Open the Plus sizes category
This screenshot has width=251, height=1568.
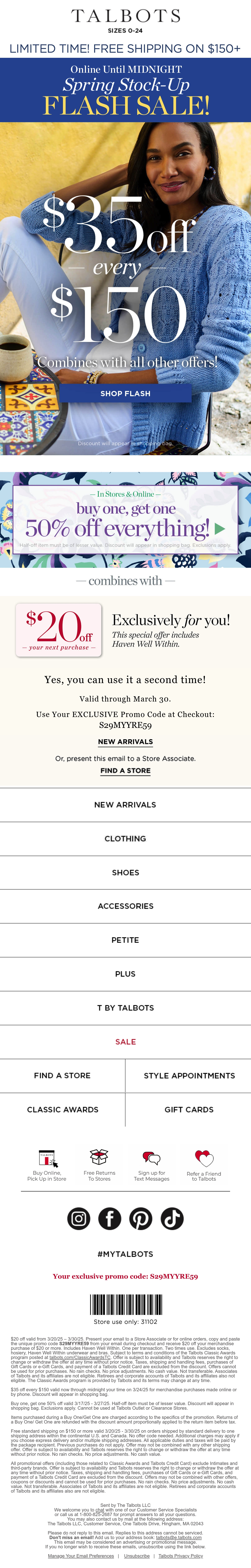click(x=125, y=974)
